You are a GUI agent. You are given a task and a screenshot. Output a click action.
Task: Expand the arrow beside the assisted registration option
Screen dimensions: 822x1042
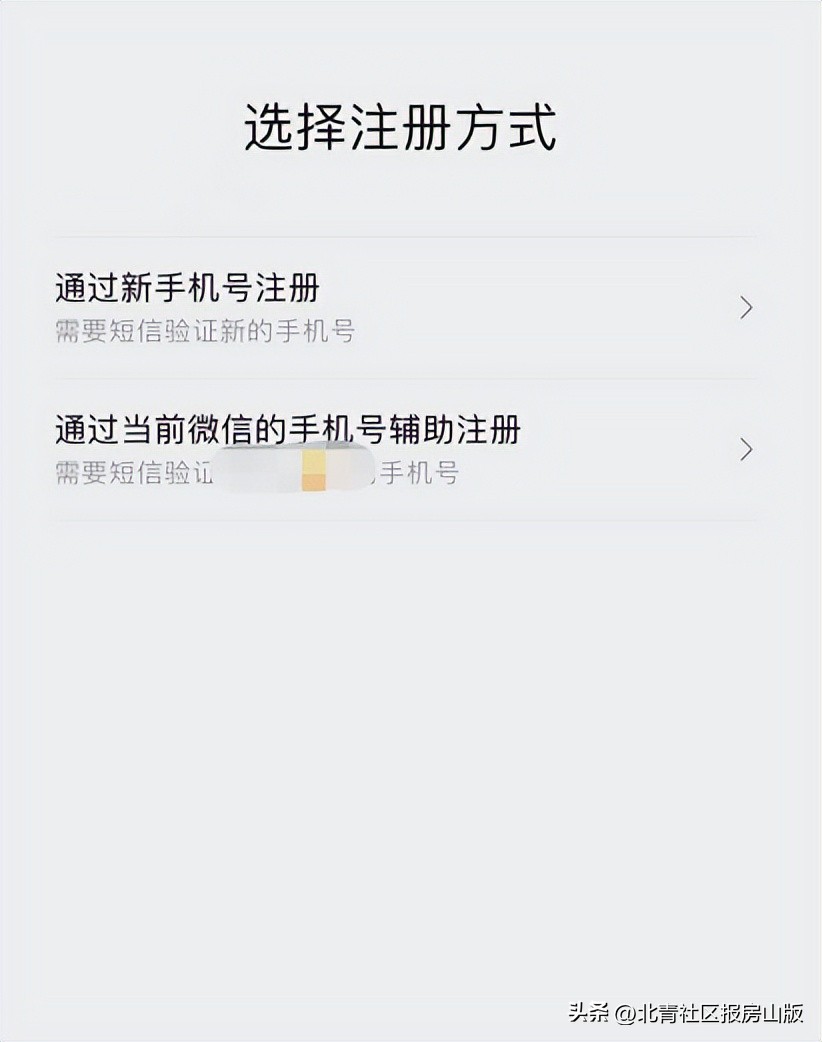(x=748, y=450)
